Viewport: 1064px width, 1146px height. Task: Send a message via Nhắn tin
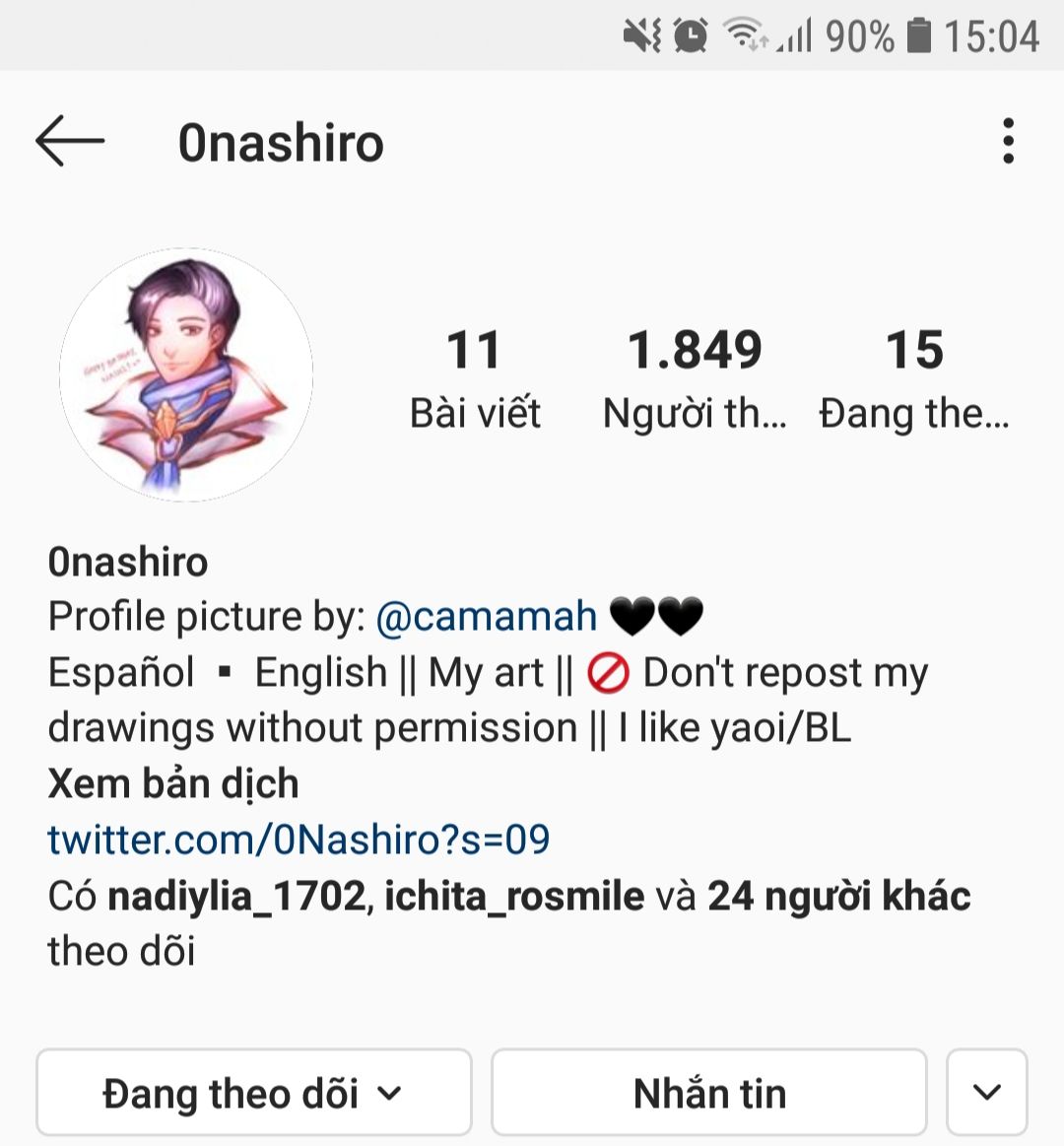point(709,1093)
